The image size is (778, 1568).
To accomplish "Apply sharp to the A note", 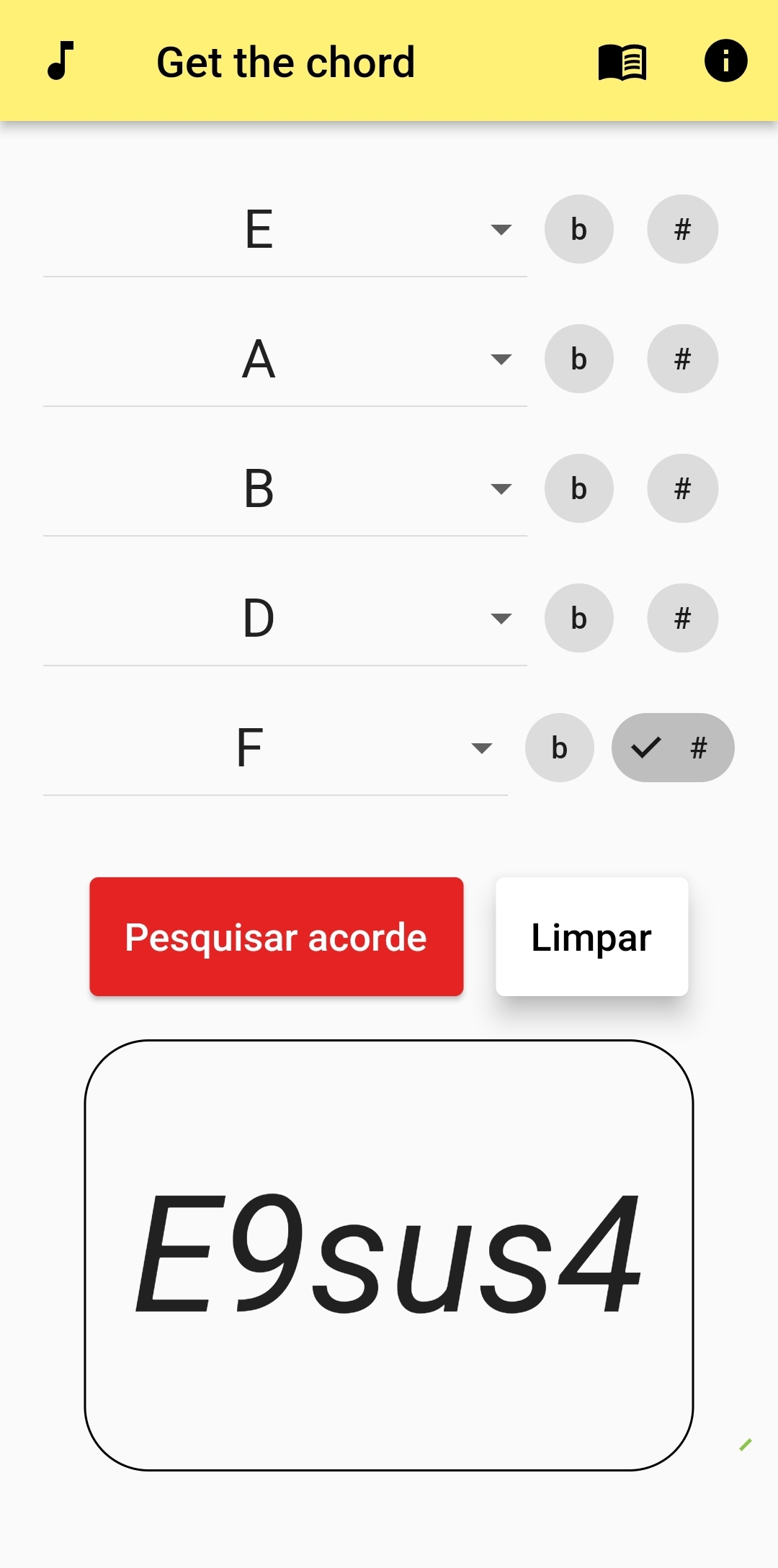I will [682, 359].
